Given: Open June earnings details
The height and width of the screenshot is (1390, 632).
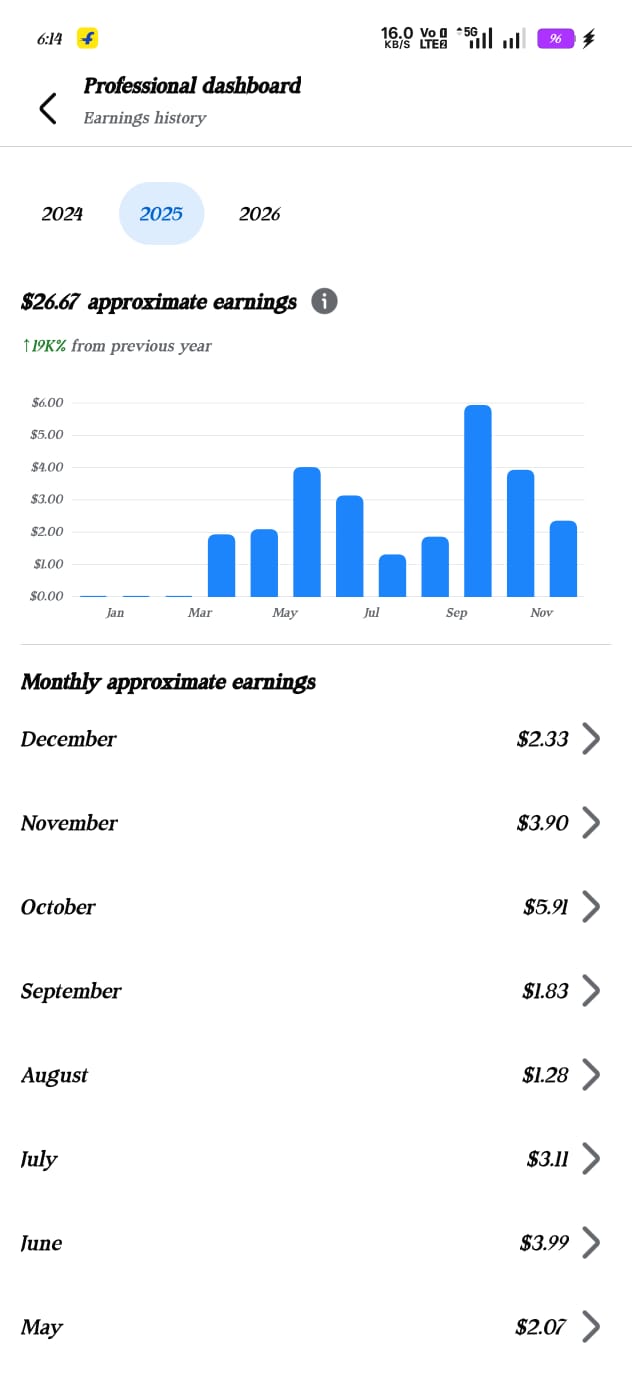Looking at the screenshot, I should pyautogui.click(x=590, y=1243).
